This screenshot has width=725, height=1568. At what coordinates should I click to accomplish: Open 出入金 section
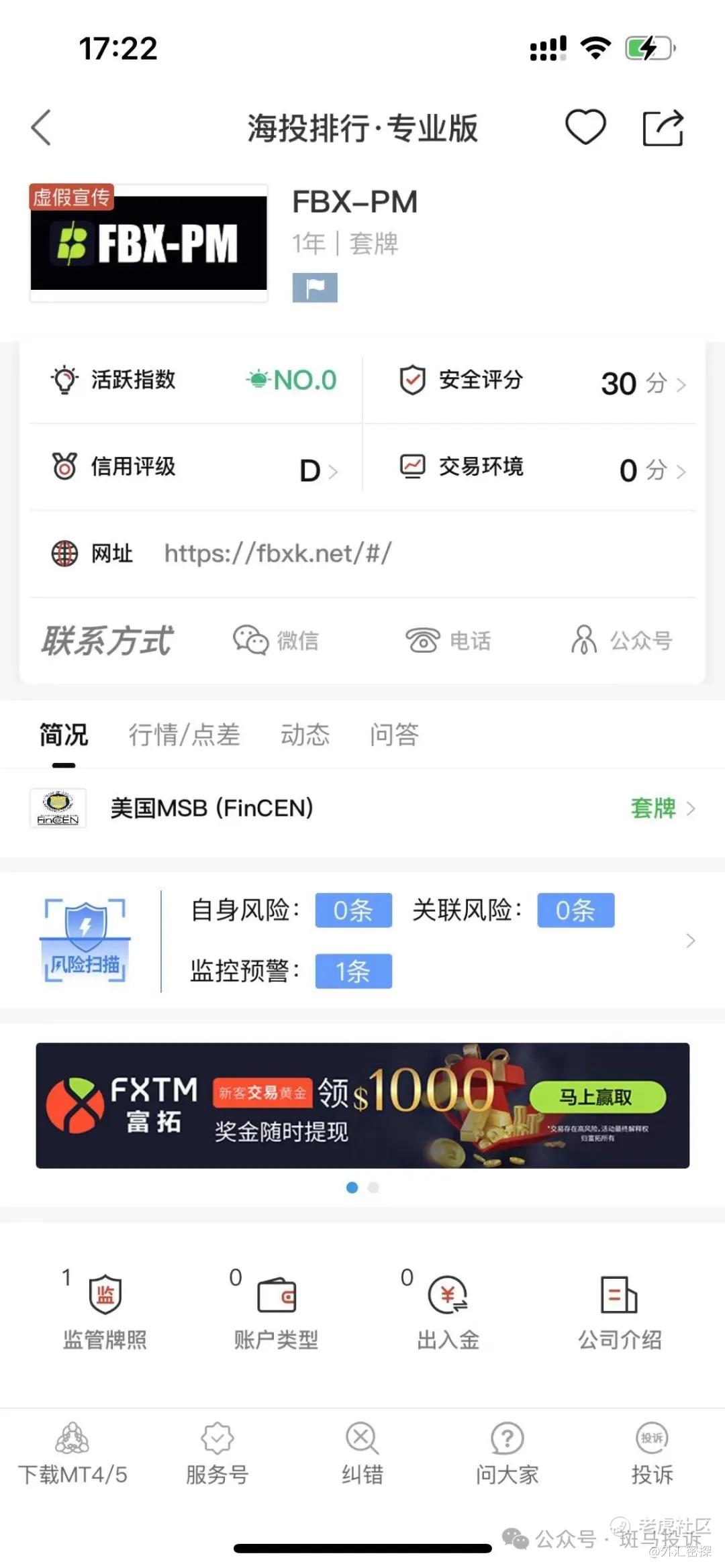click(x=448, y=1312)
